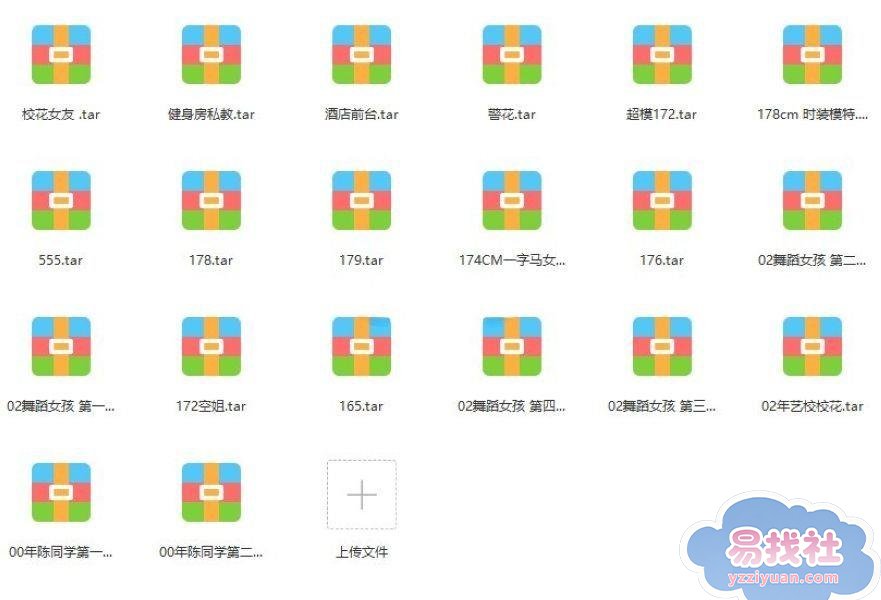The height and width of the screenshot is (600, 881).
Task: Open the 165.tar archive
Action: point(361,346)
